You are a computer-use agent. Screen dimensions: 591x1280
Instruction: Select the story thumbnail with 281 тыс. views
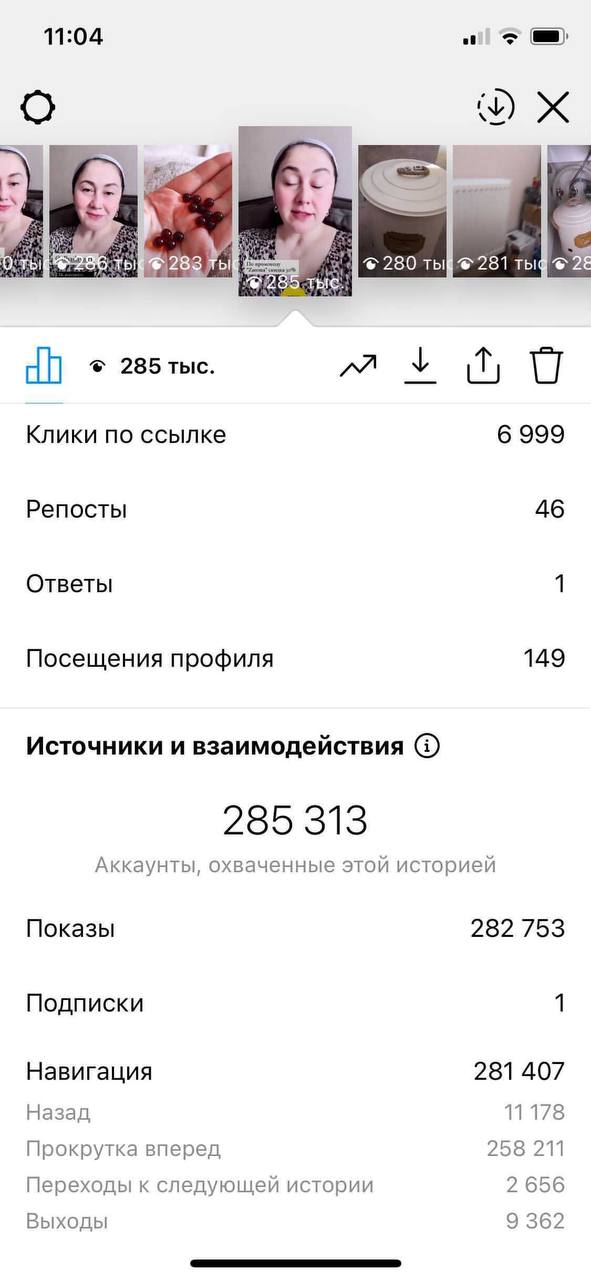click(x=496, y=211)
